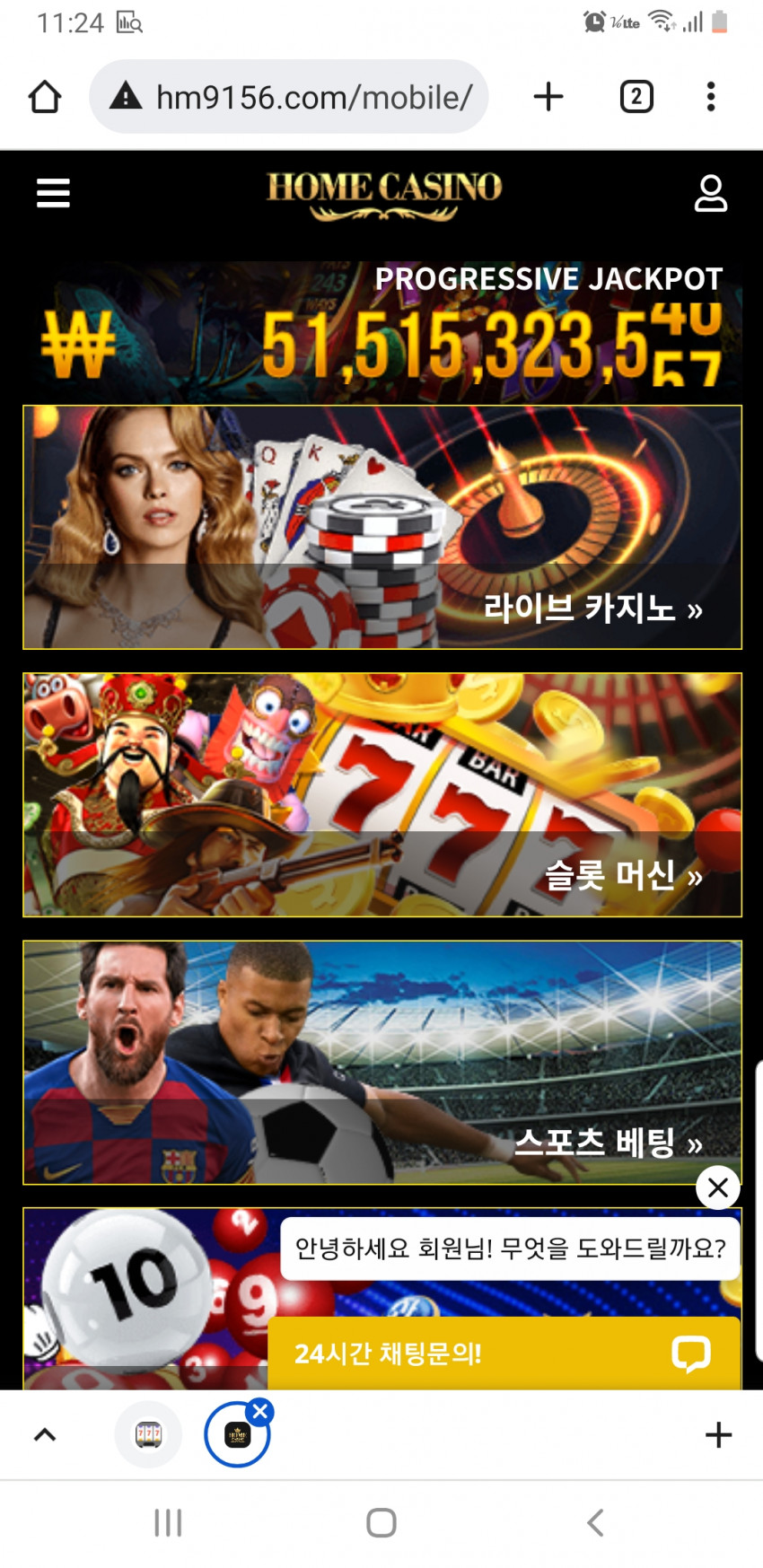Go back with the system back button
The width and height of the screenshot is (763, 1568).
[x=594, y=1523]
